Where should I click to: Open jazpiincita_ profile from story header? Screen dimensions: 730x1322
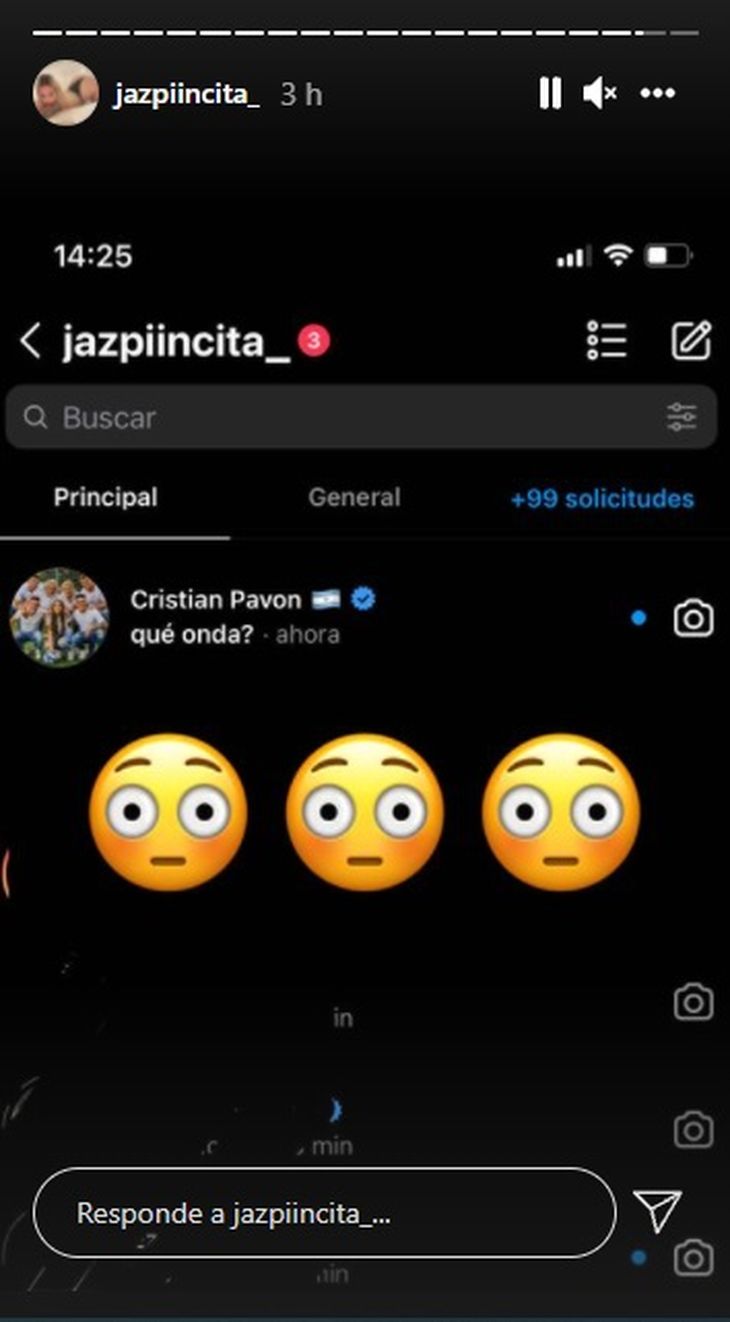click(x=186, y=95)
